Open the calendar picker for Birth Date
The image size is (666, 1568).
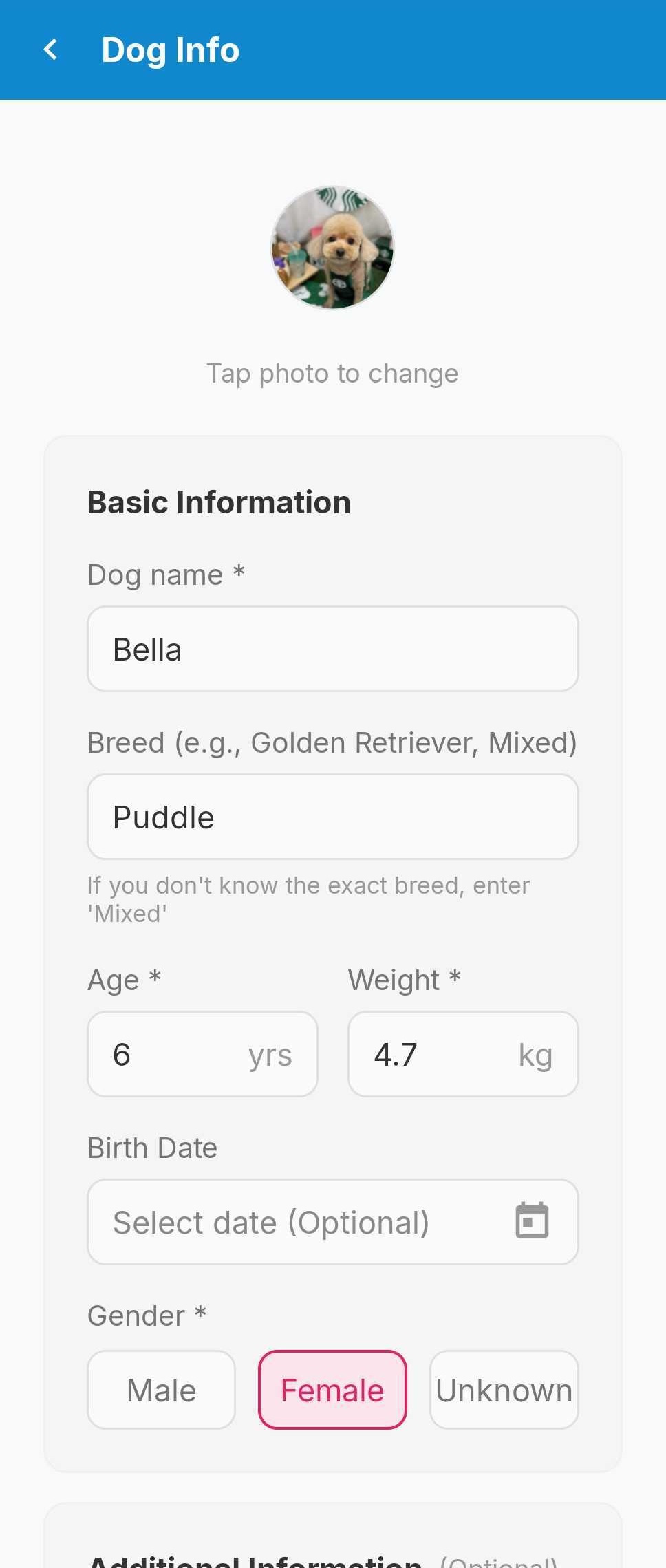[533, 1221]
